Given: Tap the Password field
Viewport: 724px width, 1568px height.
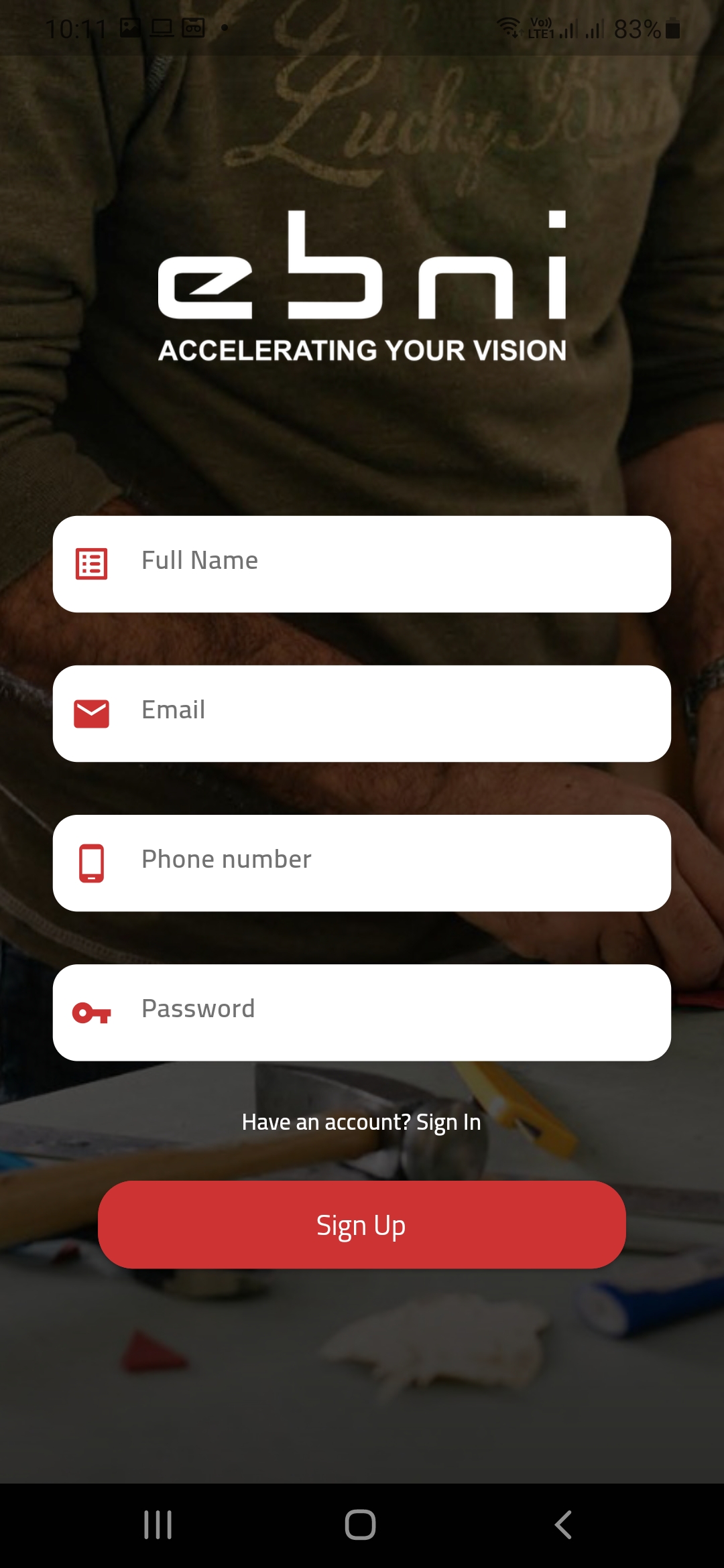Looking at the screenshot, I should (362, 1012).
